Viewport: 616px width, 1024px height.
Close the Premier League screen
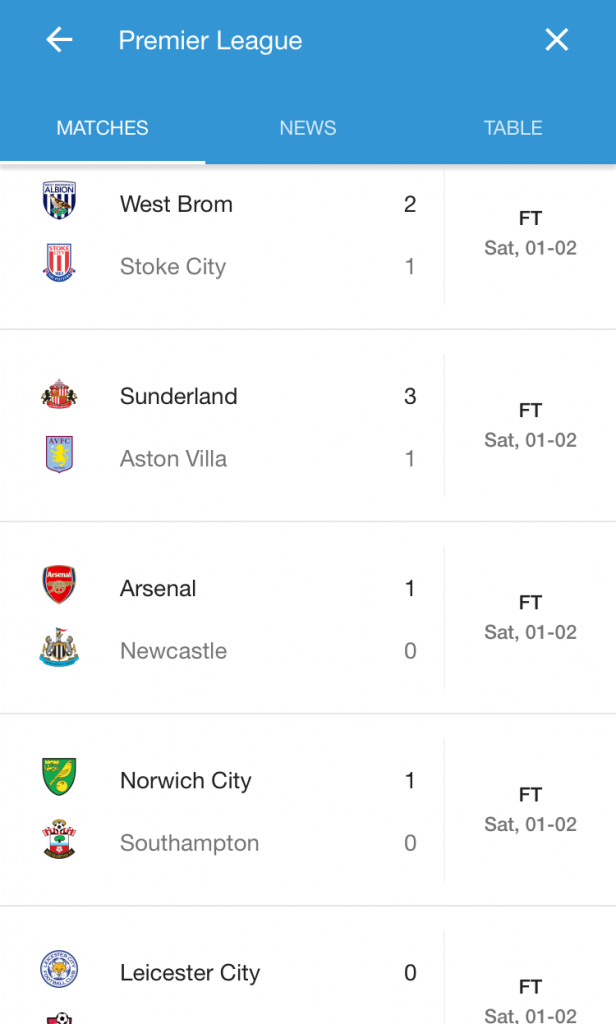[x=556, y=40]
